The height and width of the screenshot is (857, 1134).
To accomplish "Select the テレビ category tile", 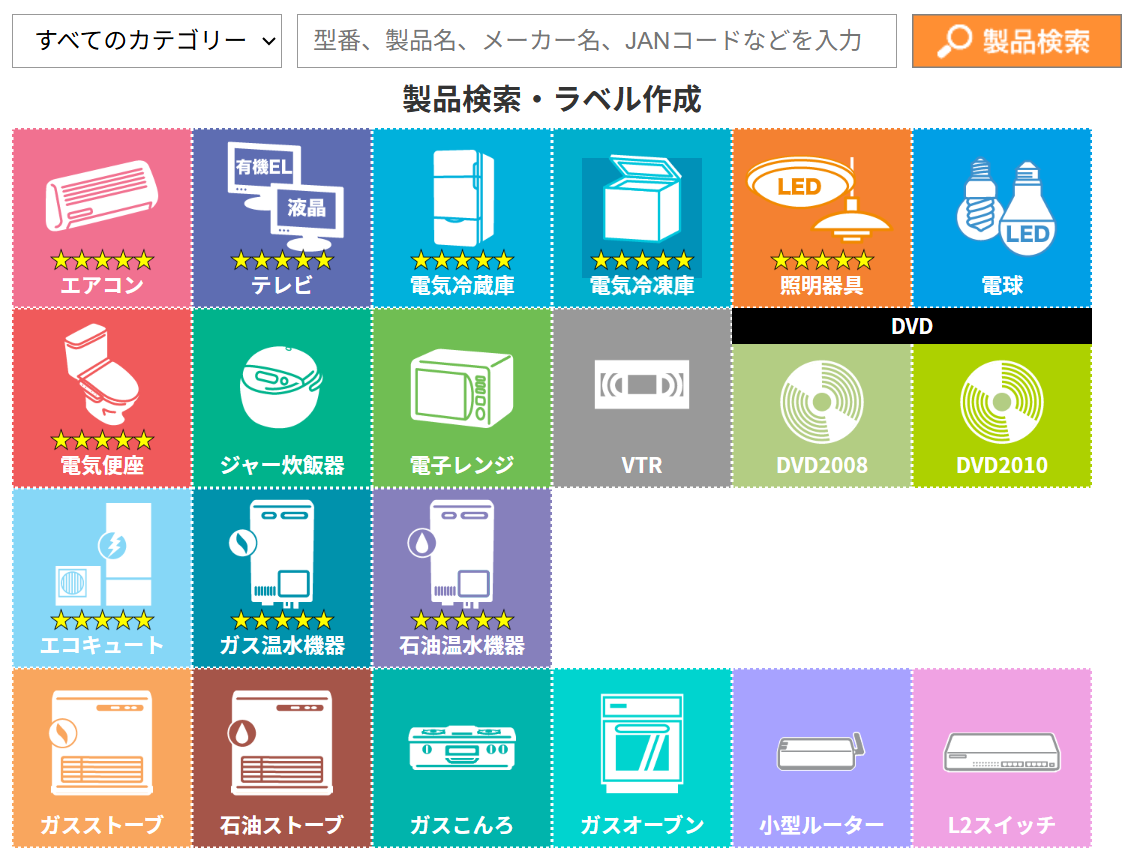I will pyautogui.click(x=282, y=218).
